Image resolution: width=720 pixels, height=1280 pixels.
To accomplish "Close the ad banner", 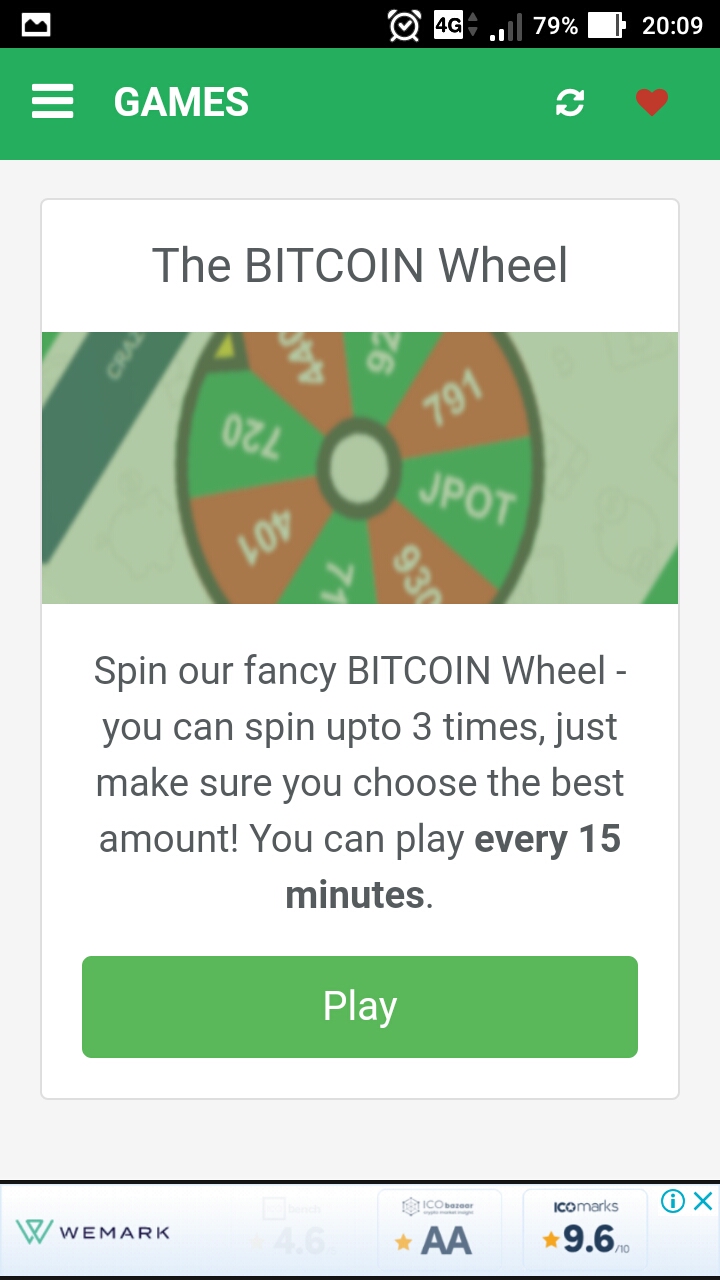I will pos(704,1201).
